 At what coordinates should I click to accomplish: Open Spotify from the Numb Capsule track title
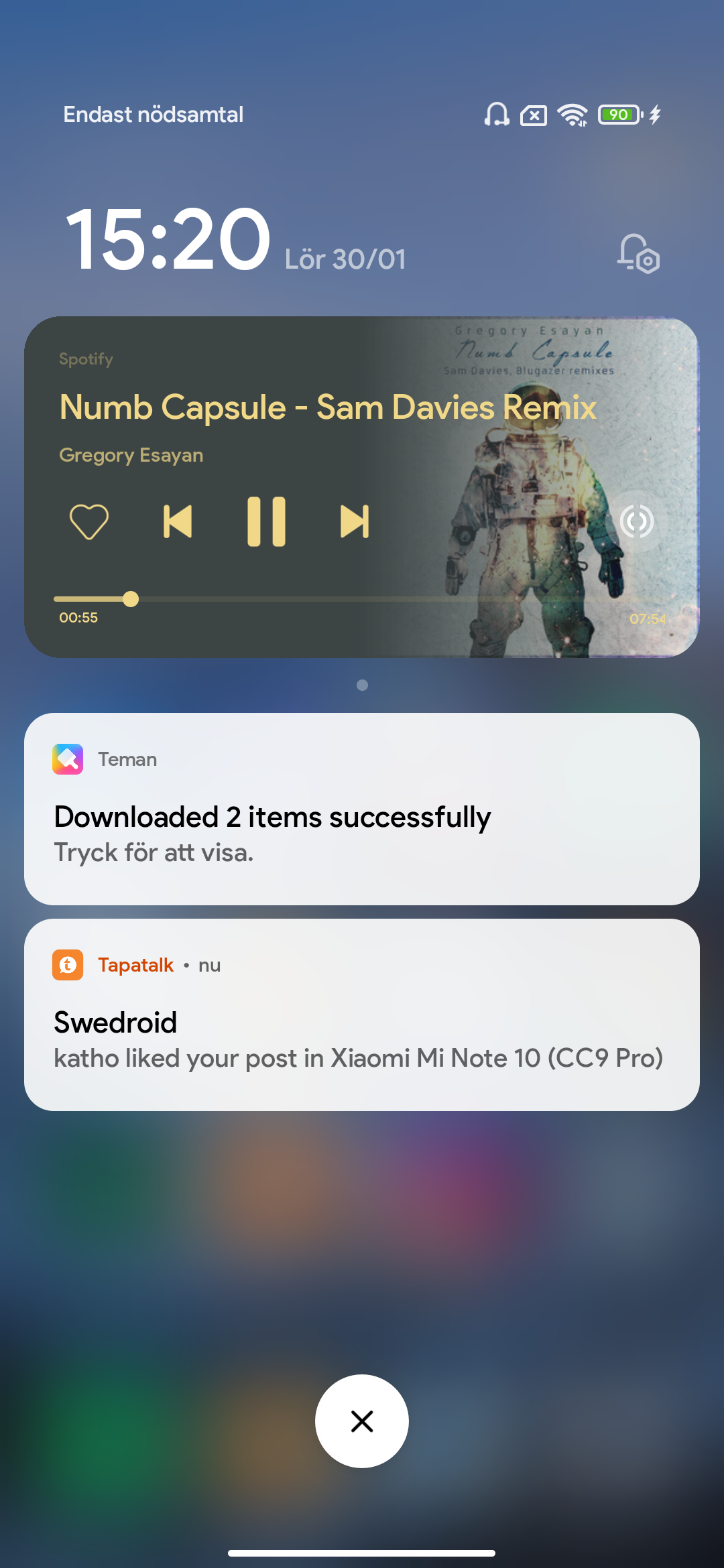[x=328, y=407]
